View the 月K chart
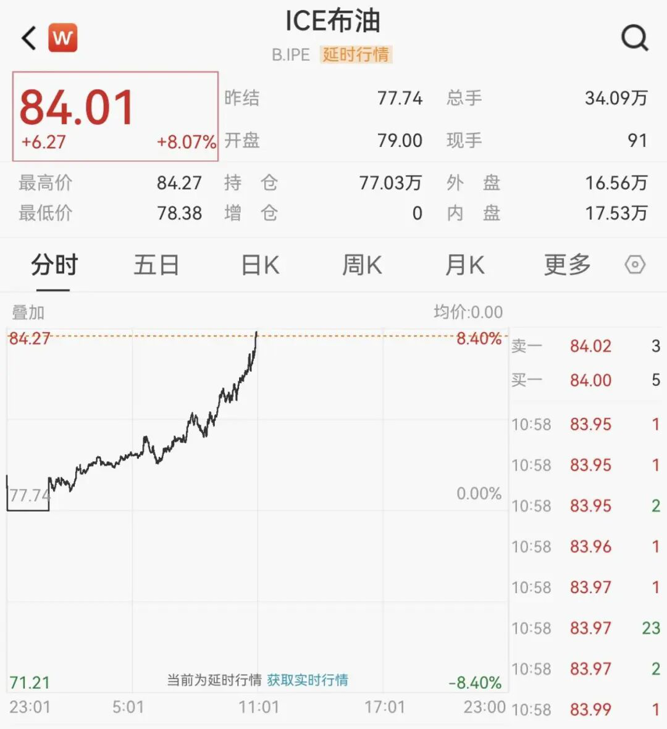Screen dimensions: 667x729 coord(464,265)
